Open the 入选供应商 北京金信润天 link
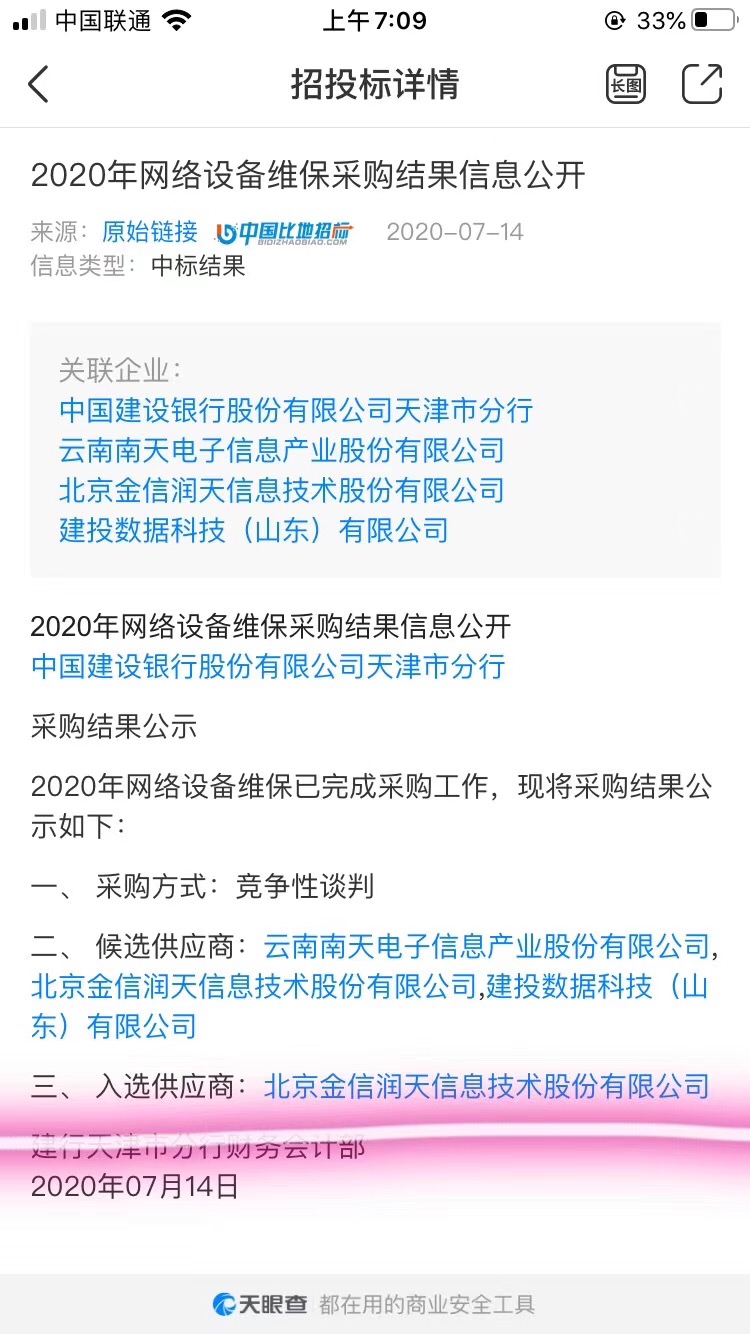Screen dimensions: 750x1334 pos(487,1086)
